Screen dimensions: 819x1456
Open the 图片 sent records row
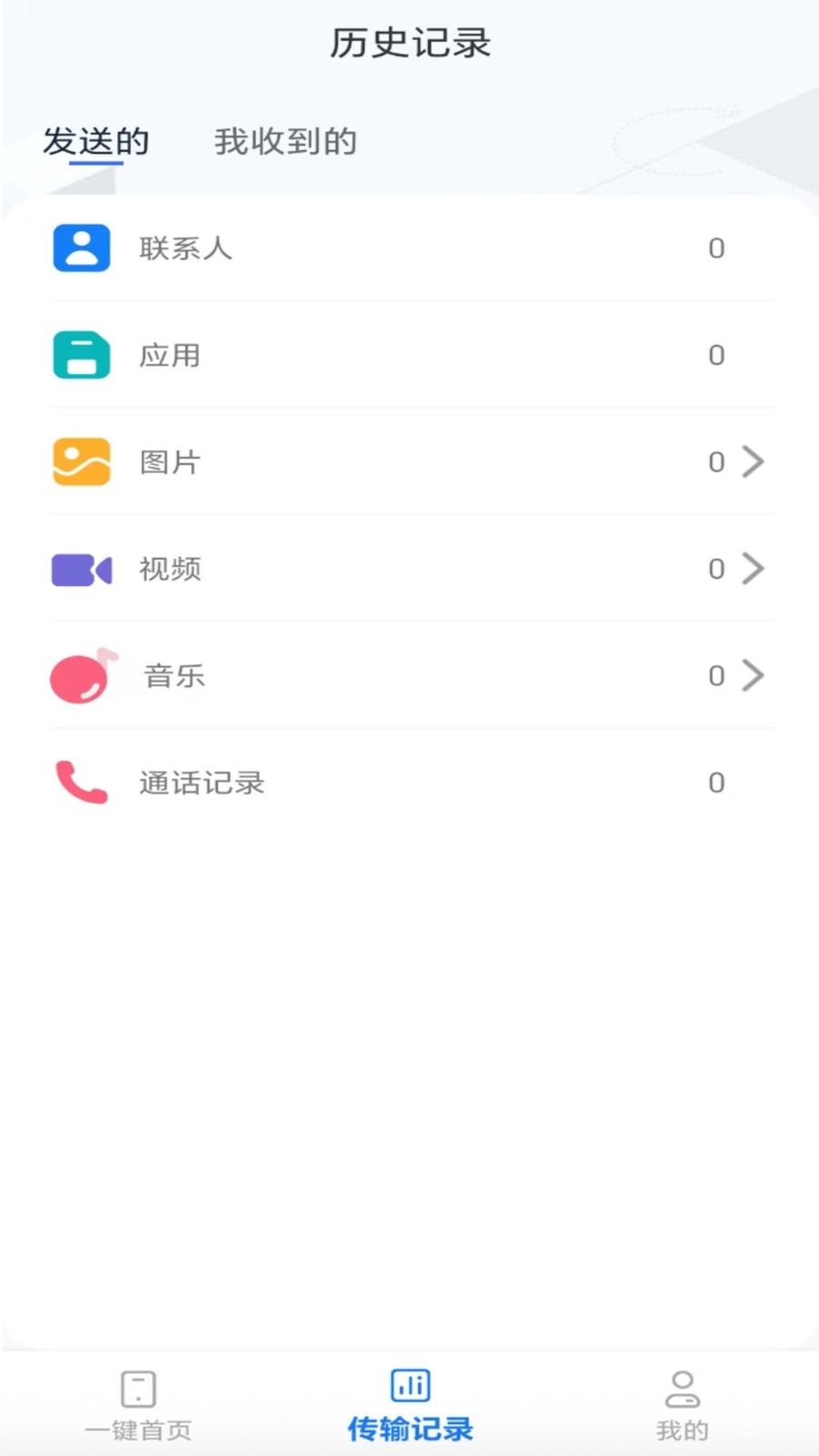411,461
